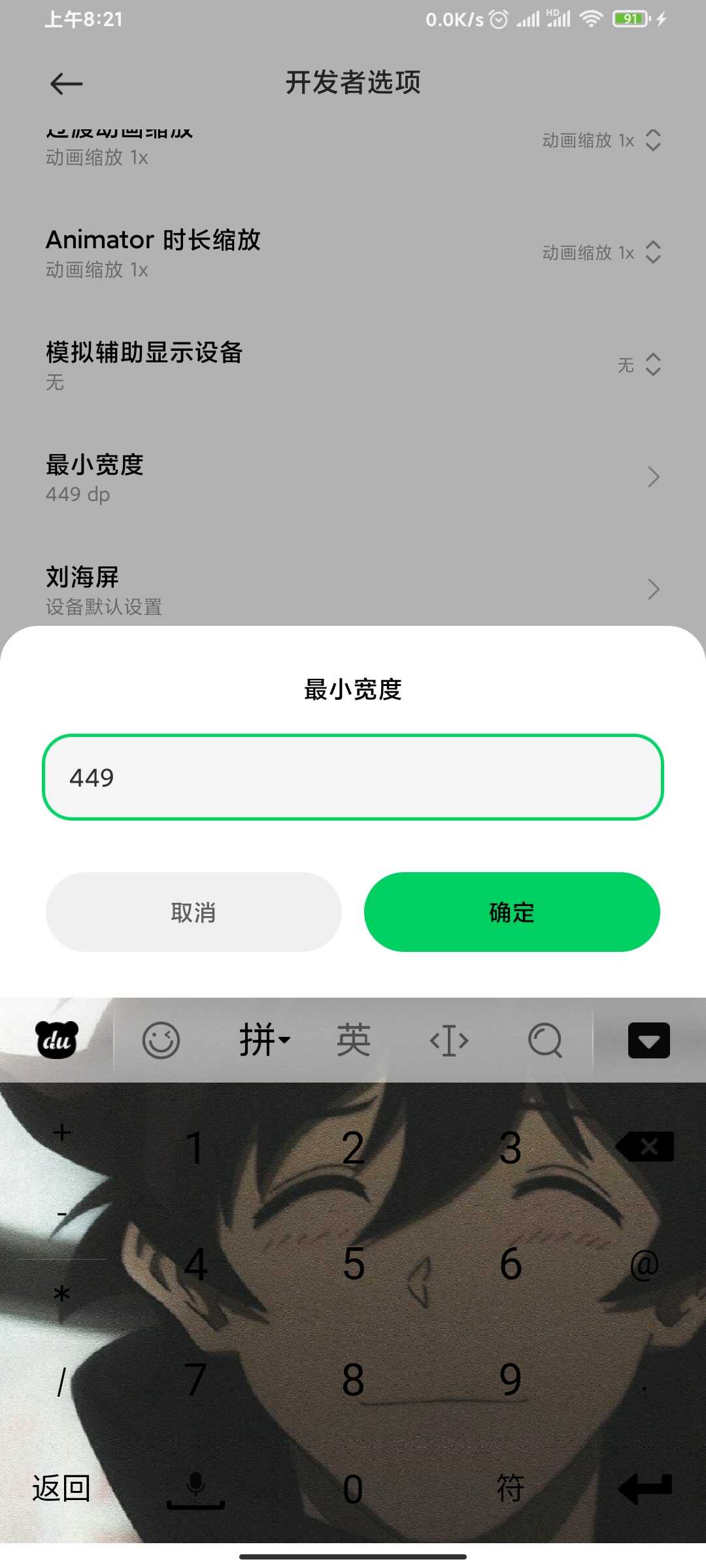This screenshot has height=1568, width=706.
Task: Tap the 取消 button to cancel
Action: point(193,912)
